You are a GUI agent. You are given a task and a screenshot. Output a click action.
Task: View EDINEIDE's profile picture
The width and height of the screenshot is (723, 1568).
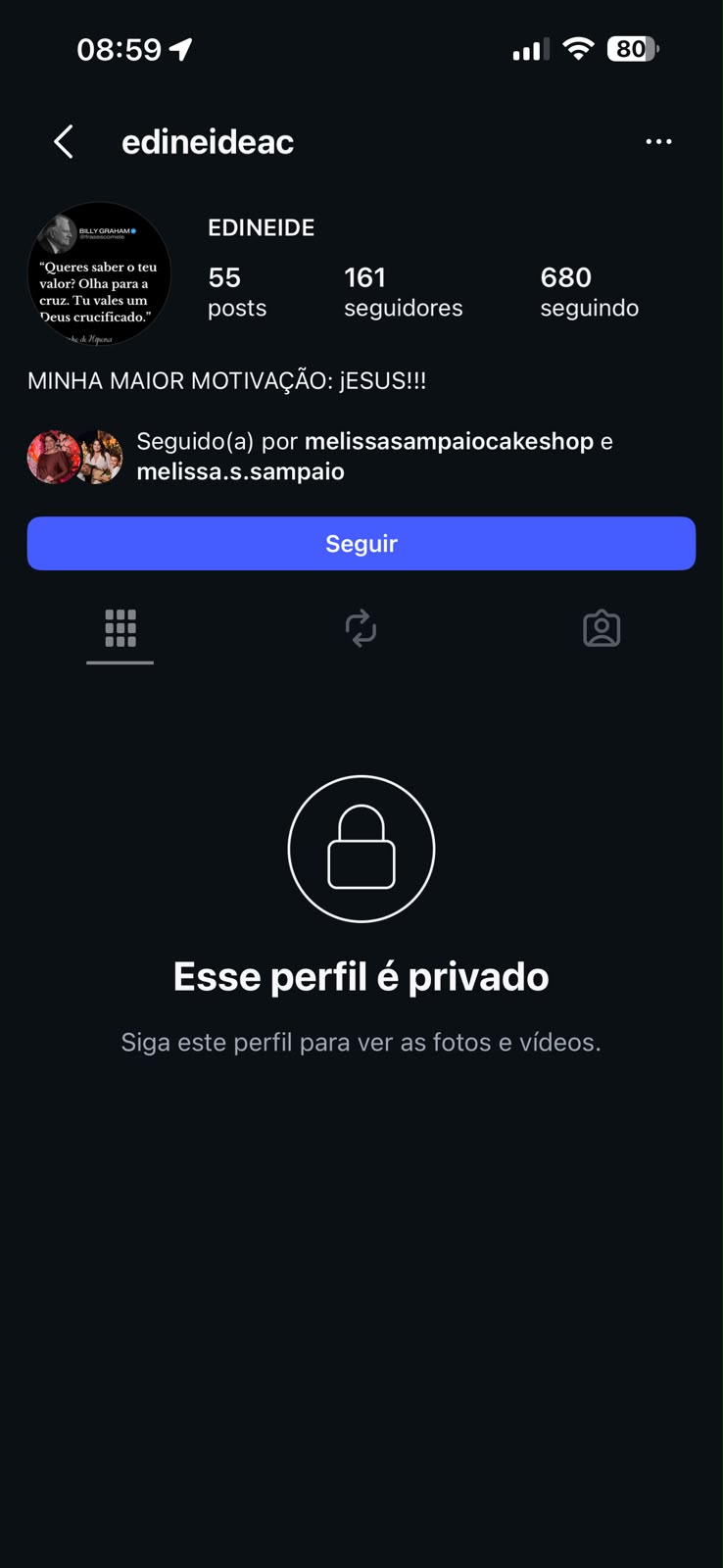point(99,274)
